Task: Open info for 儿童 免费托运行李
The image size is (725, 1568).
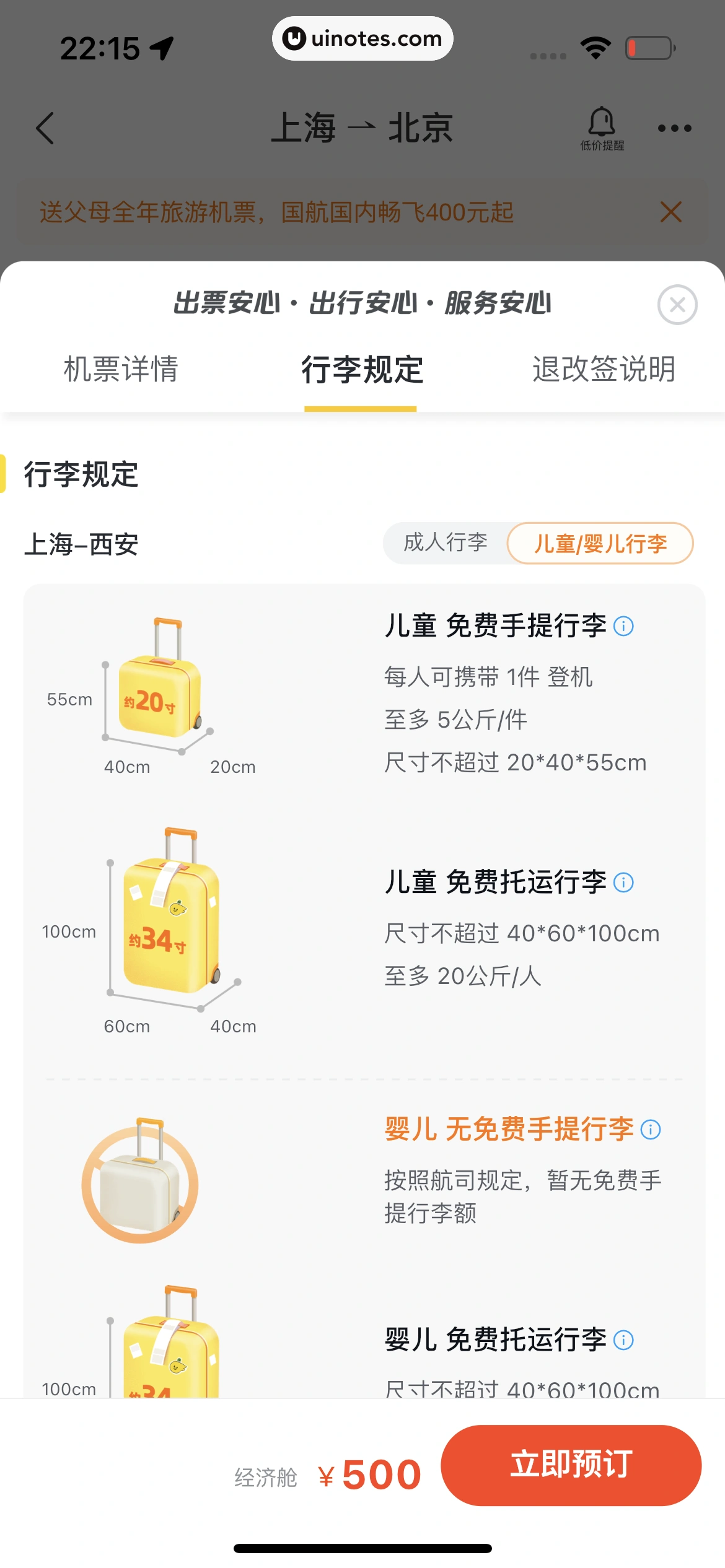Action: 623,882
